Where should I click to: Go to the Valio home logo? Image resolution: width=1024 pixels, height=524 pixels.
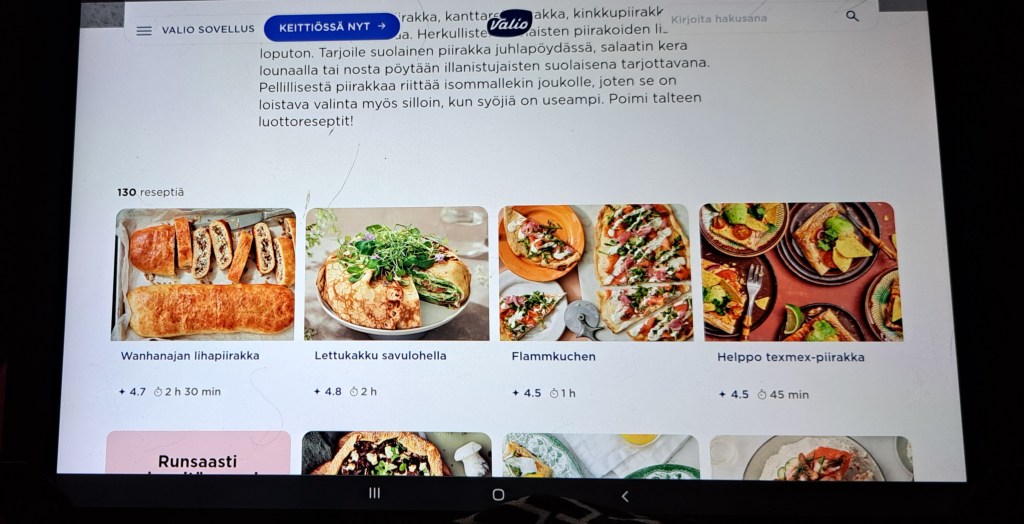tap(508, 24)
